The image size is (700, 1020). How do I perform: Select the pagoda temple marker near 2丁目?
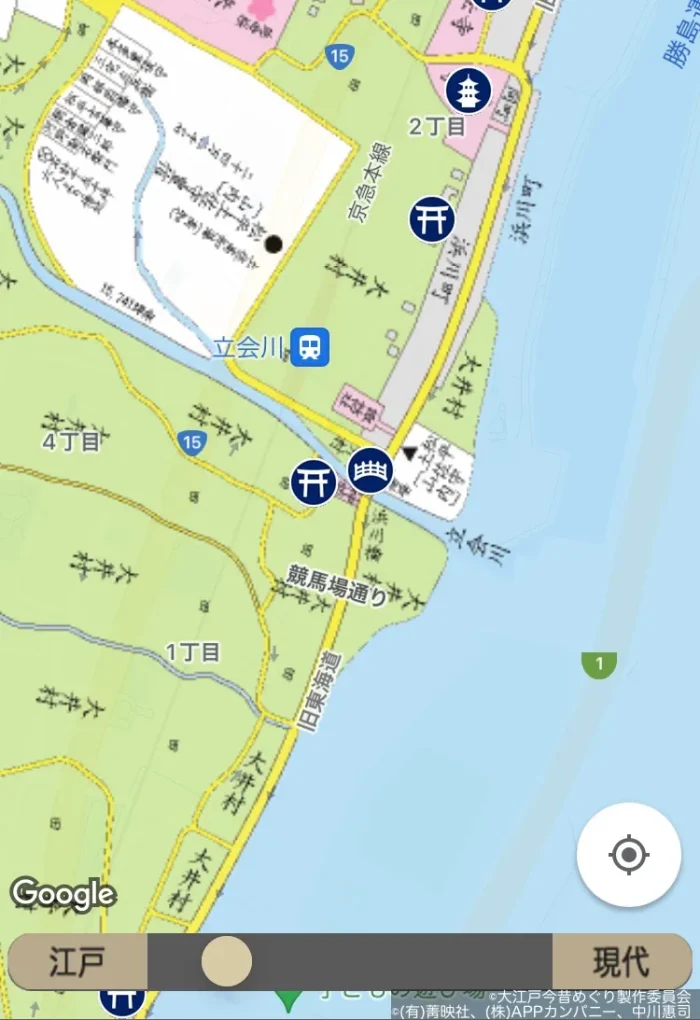click(467, 91)
